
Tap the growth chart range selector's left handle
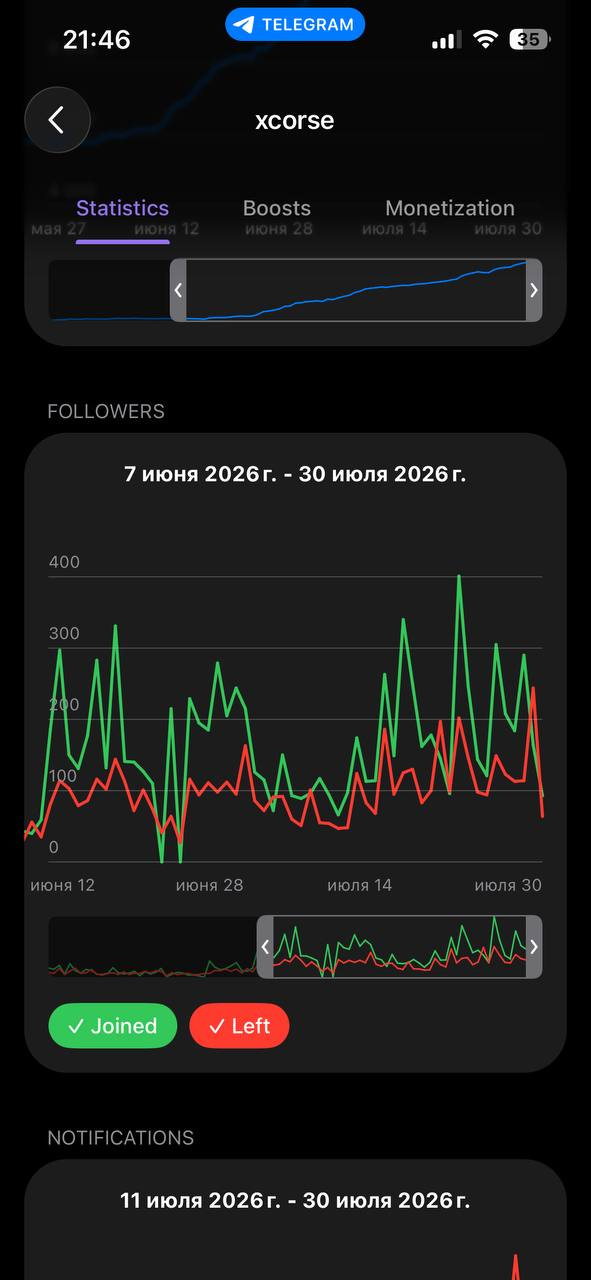[178, 290]
